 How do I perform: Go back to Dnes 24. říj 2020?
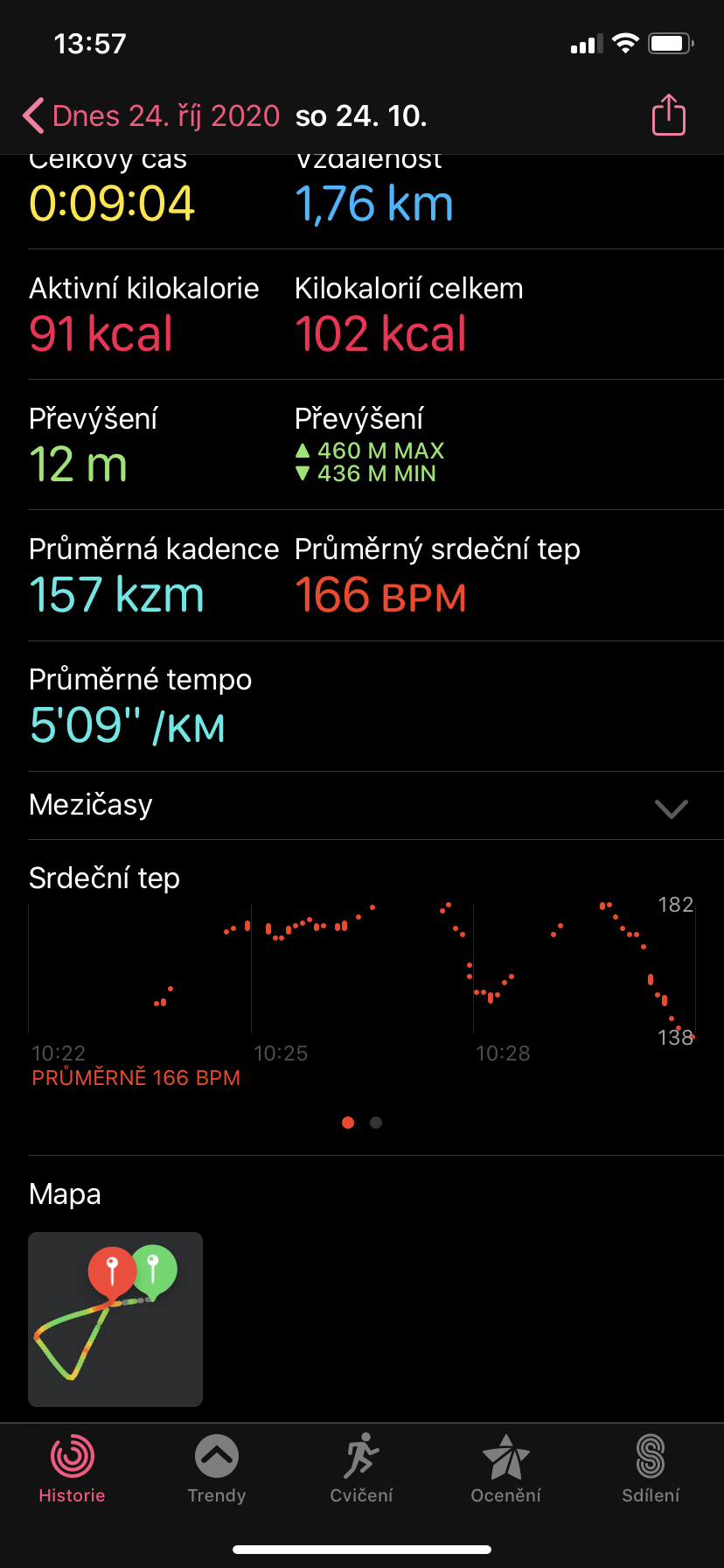coord(150,115)
